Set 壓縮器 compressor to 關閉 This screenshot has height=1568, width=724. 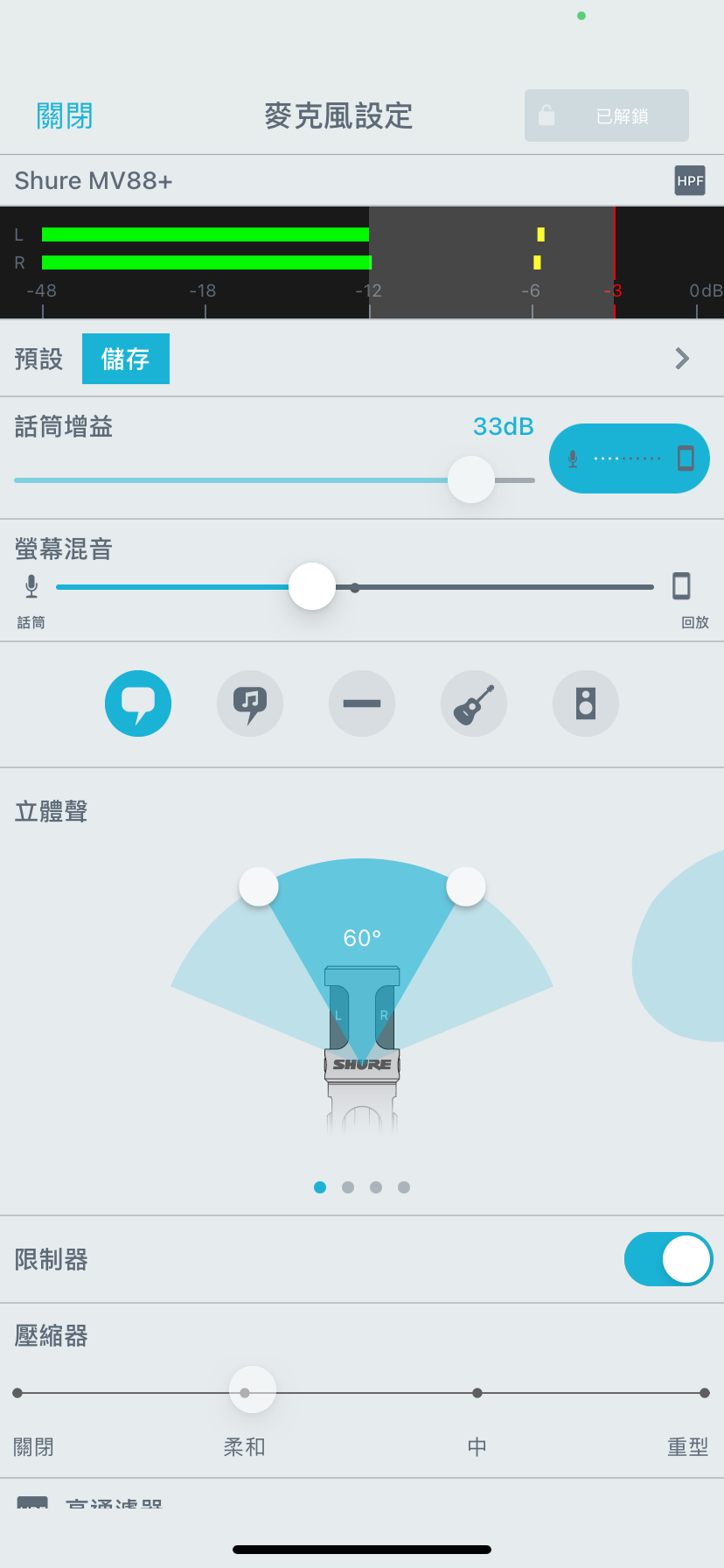point(17,1393)
